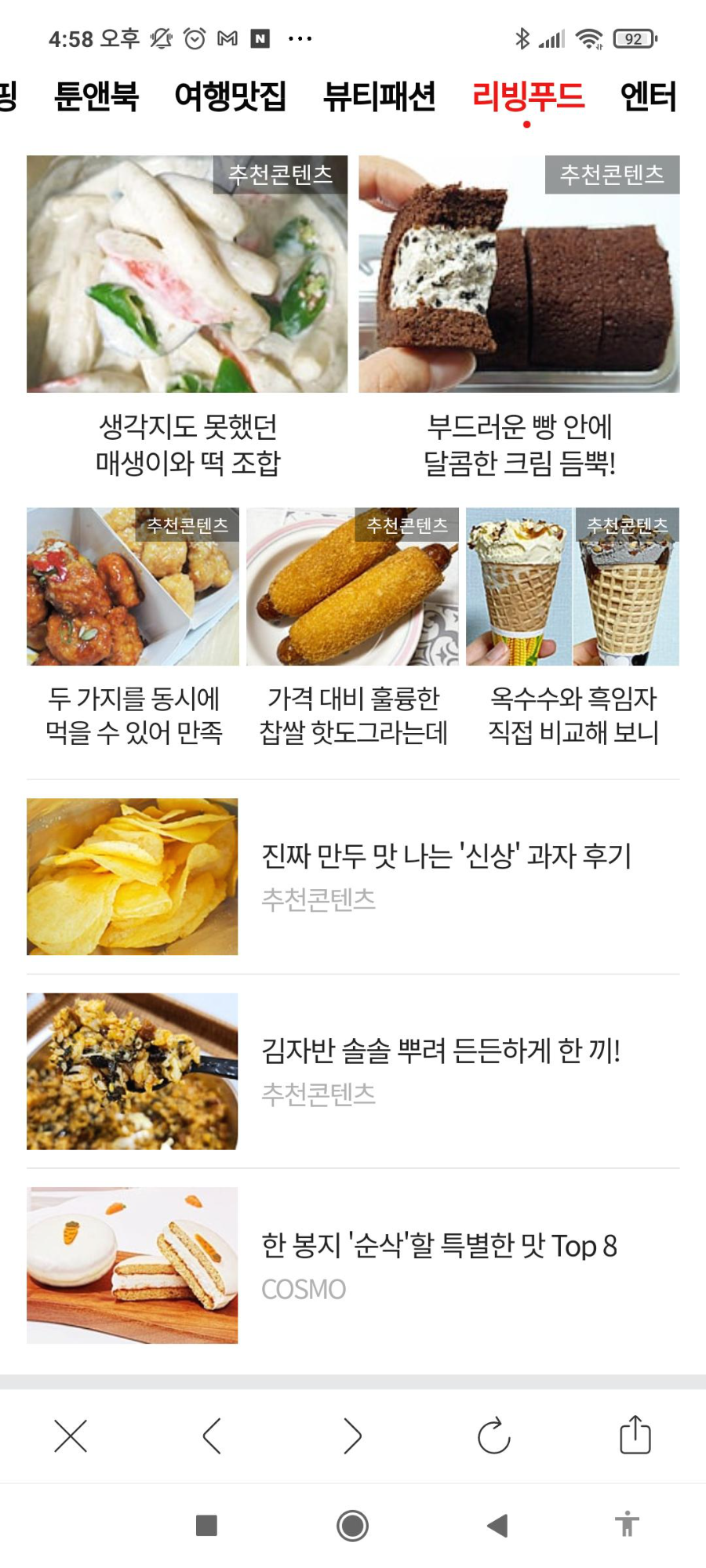This screenshot has width=706, height=1568.
Task: Close the in-app browser page
Action: click(x=71, y=1436)
